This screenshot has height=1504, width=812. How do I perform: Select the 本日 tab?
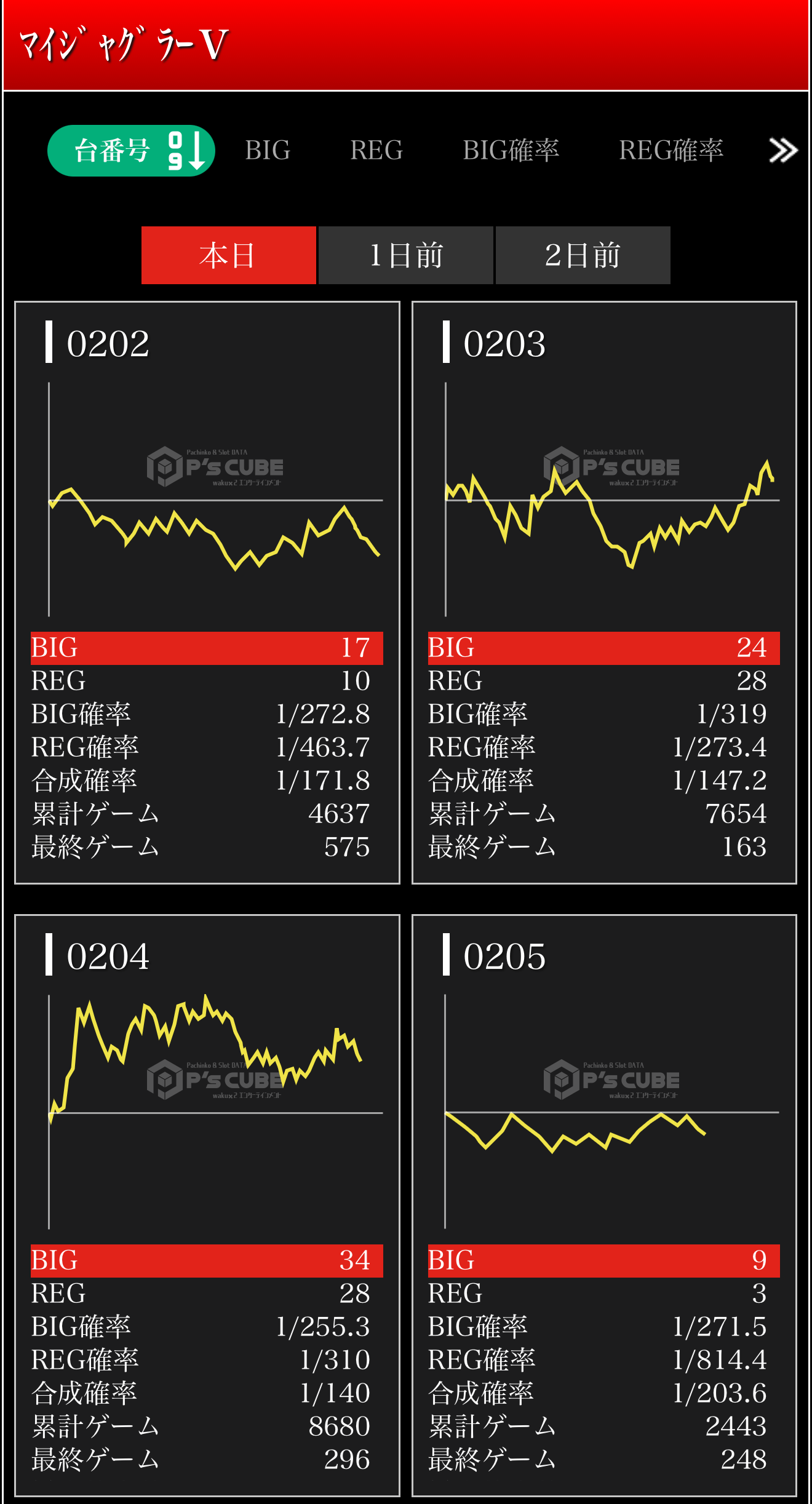point(228,255)
